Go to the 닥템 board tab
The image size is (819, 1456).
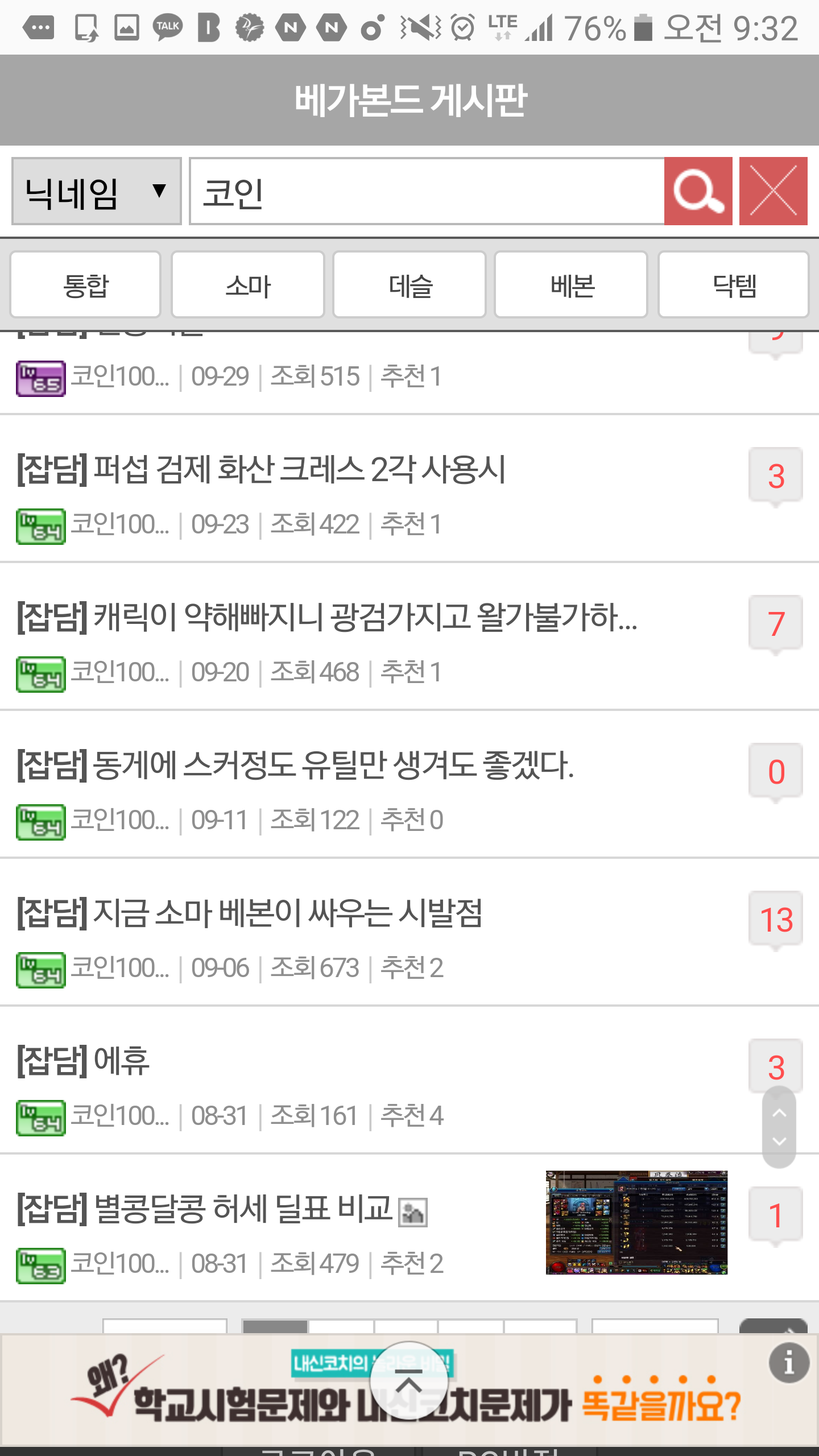point(734,284)
